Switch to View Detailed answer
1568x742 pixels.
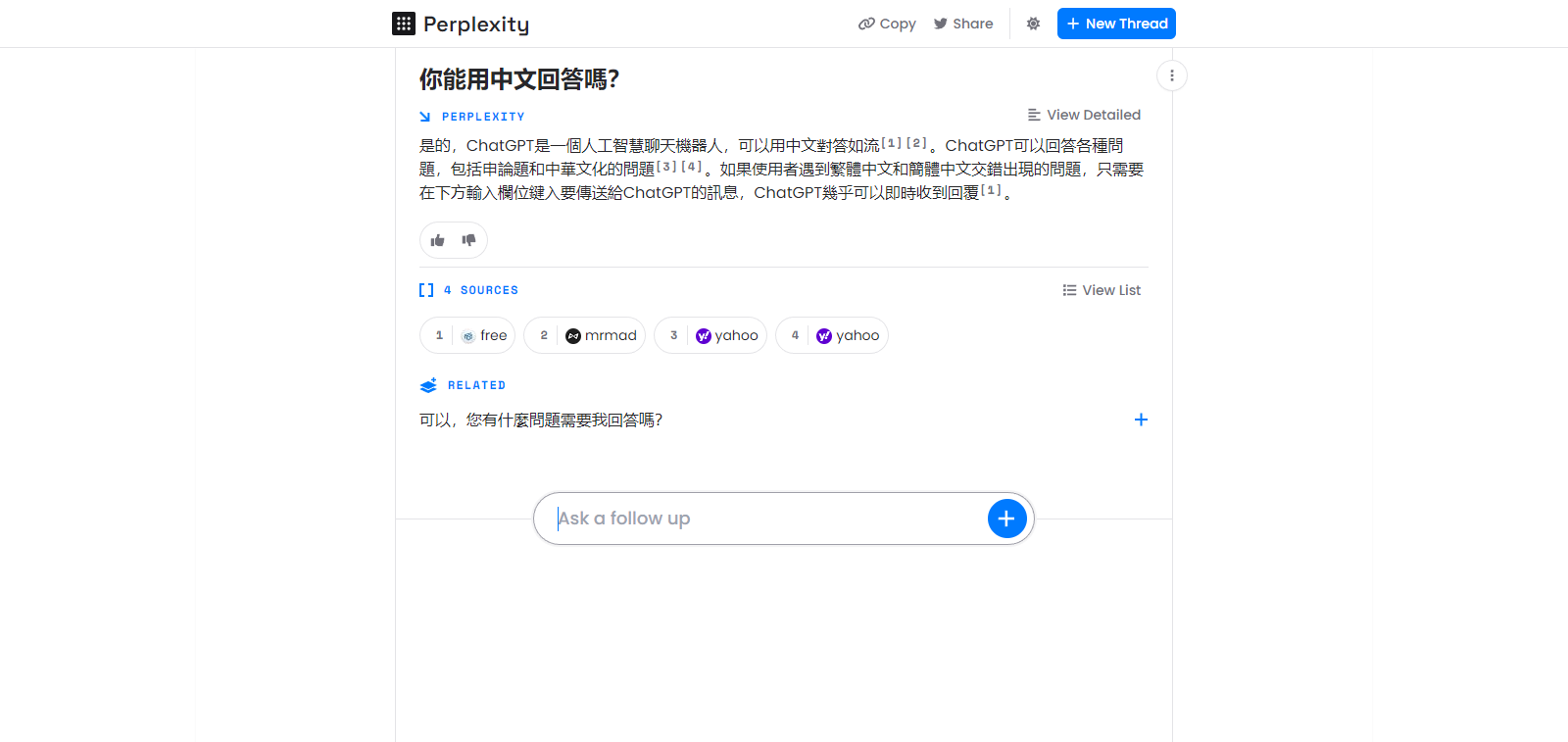click(1084, 115)
